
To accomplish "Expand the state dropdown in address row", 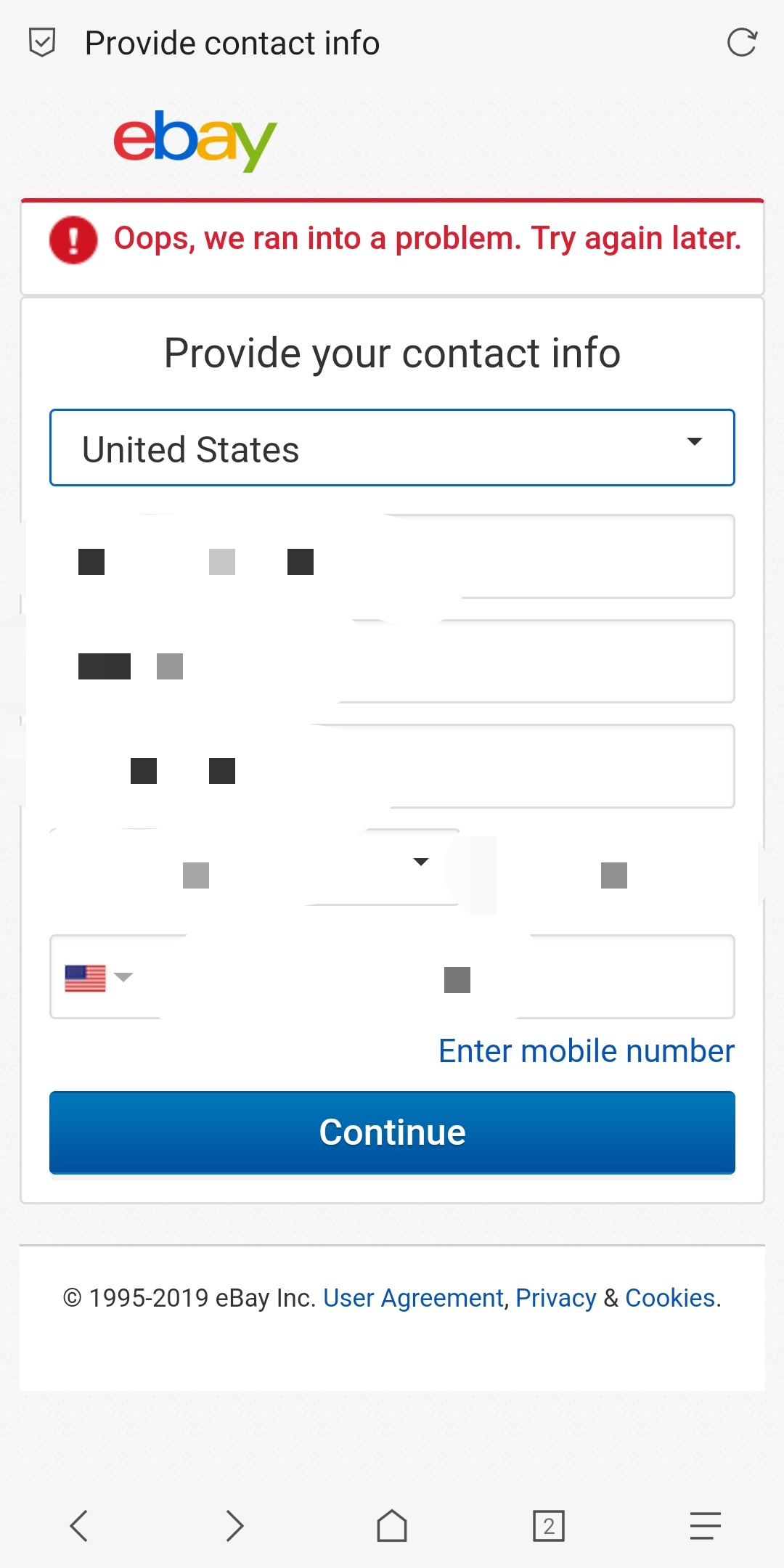I will tap(254, 867).
